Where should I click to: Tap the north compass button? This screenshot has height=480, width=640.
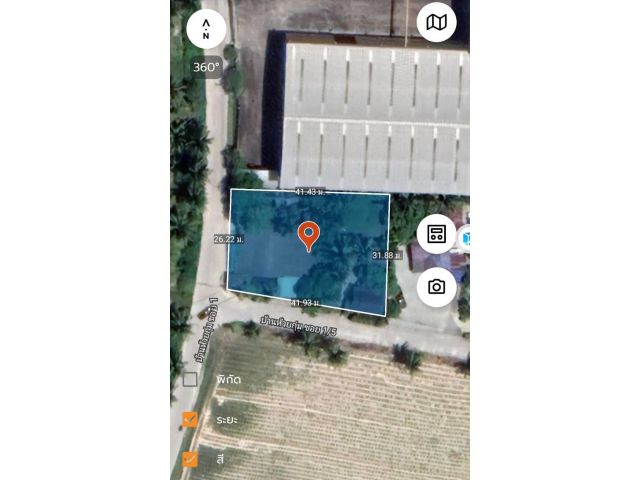(x=206, y=28)
